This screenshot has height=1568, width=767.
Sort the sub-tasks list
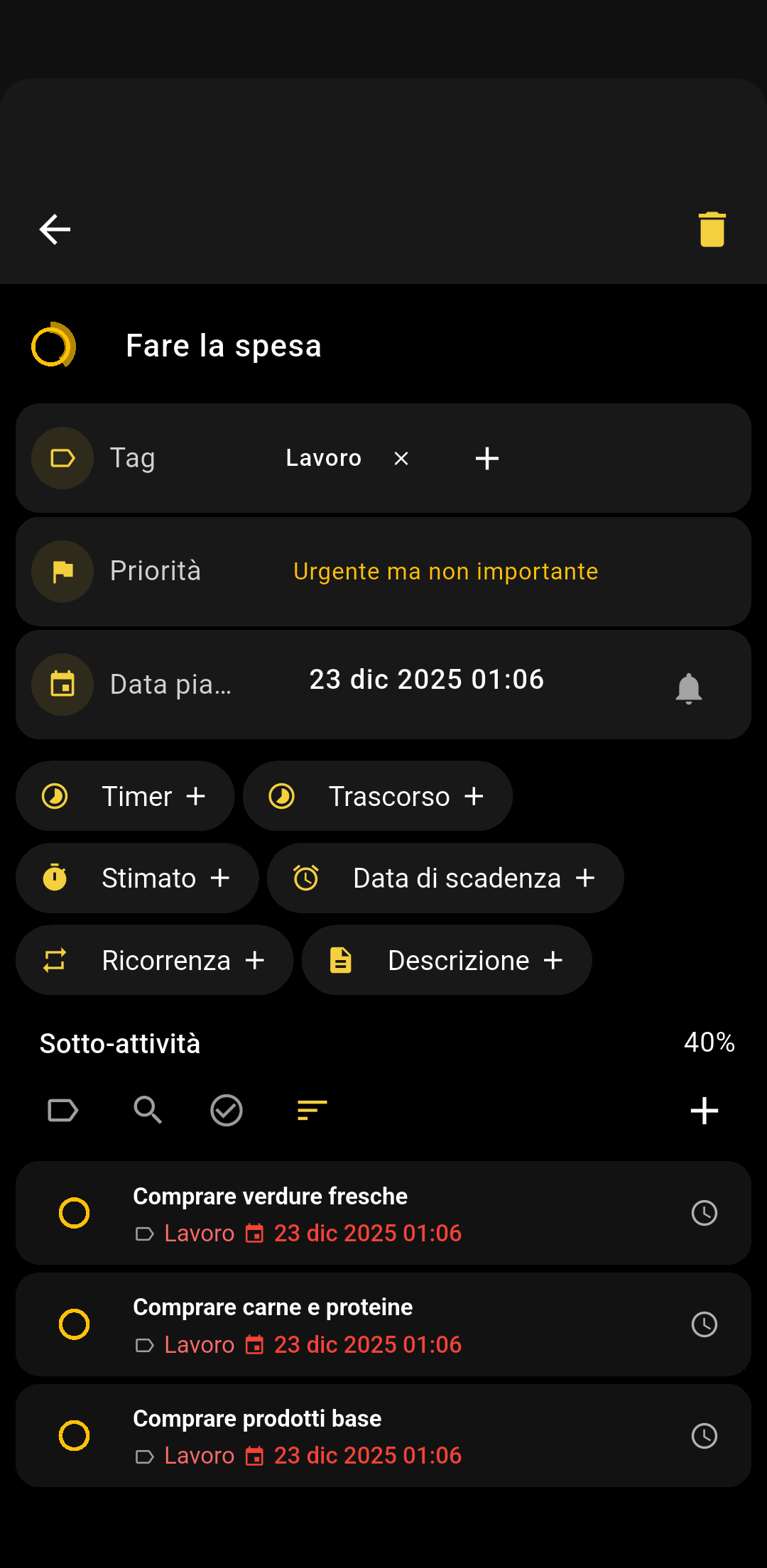312,1110
